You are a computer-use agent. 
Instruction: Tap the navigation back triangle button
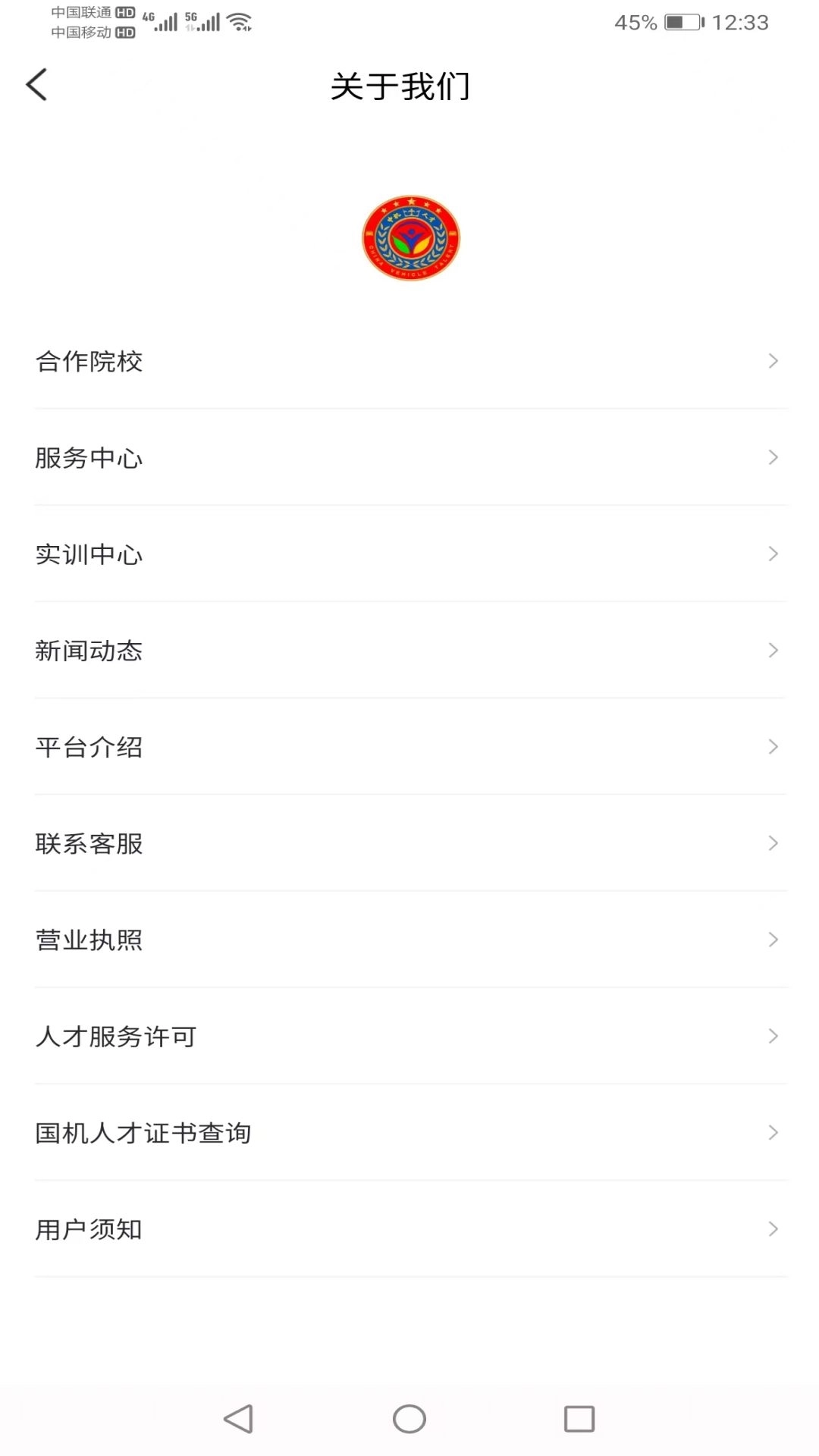click(237, 1417)
